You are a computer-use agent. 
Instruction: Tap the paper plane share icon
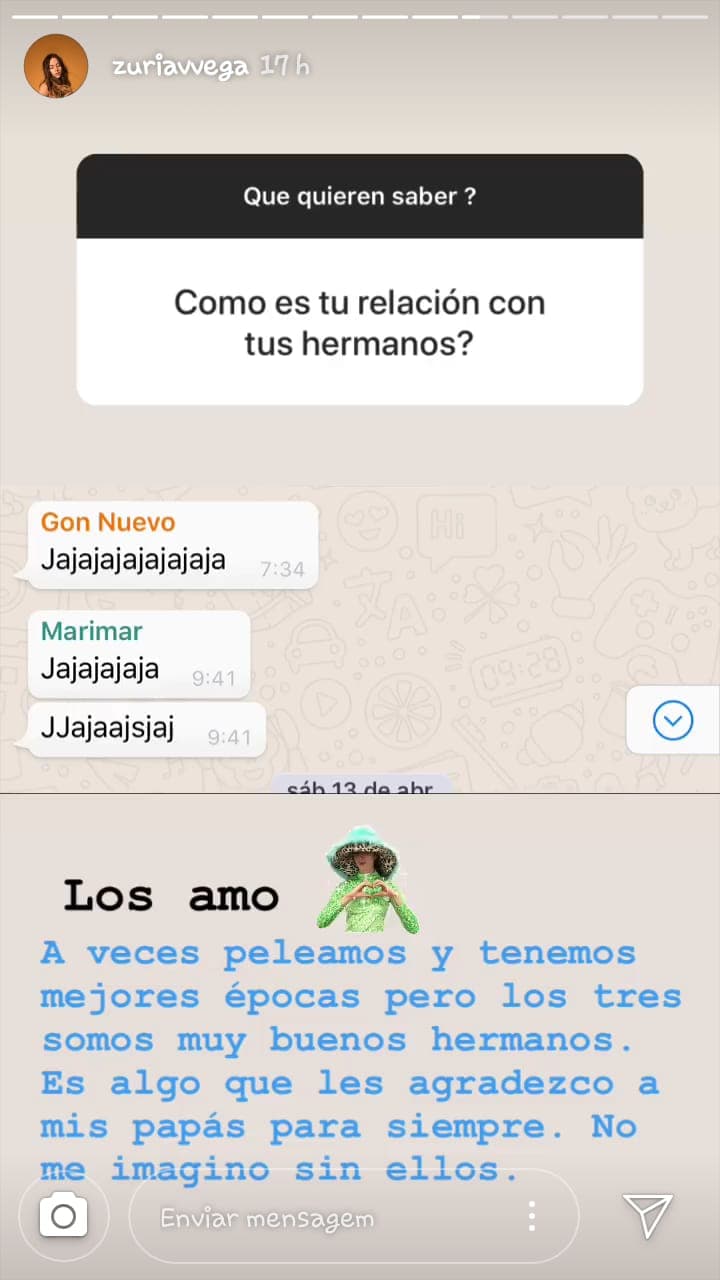pos(648,1215)
